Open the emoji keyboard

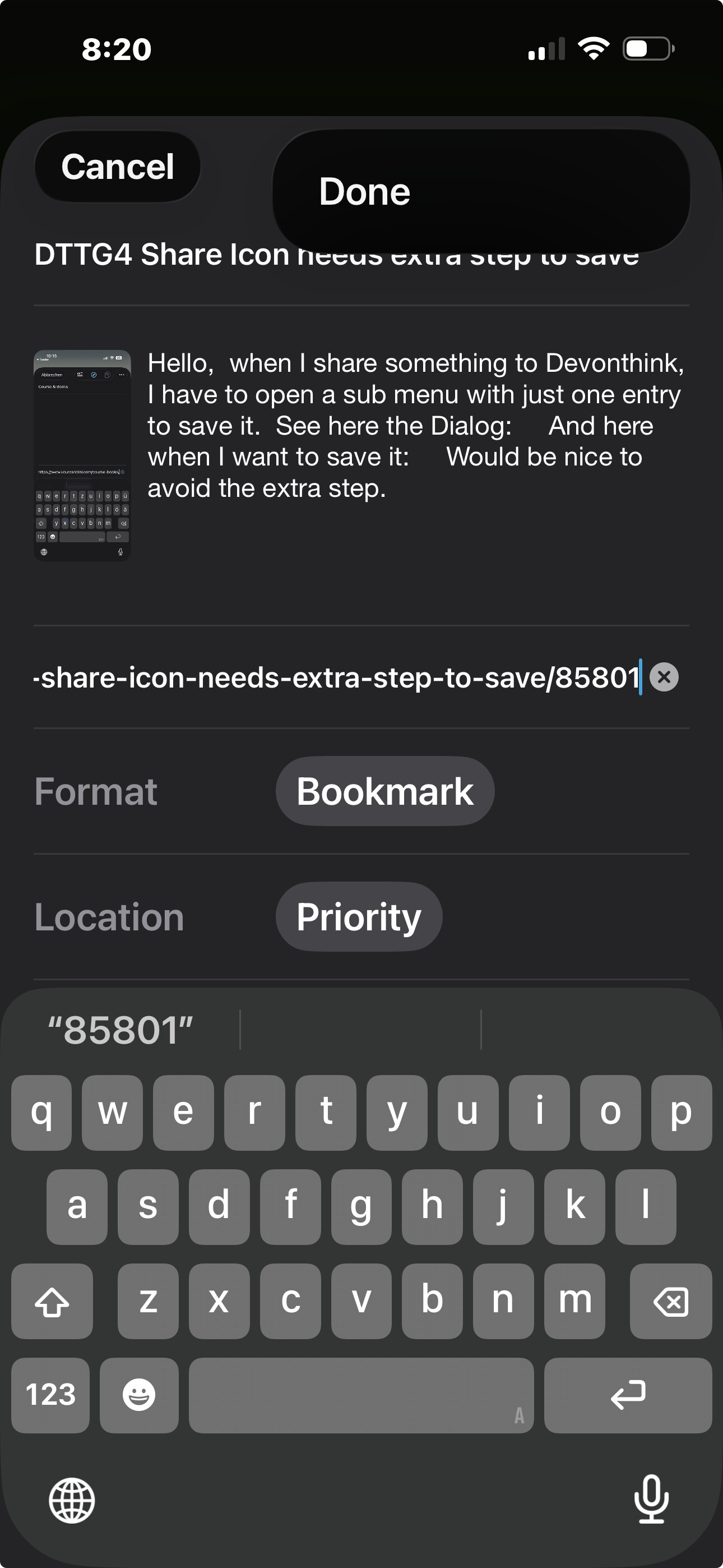139,1395
